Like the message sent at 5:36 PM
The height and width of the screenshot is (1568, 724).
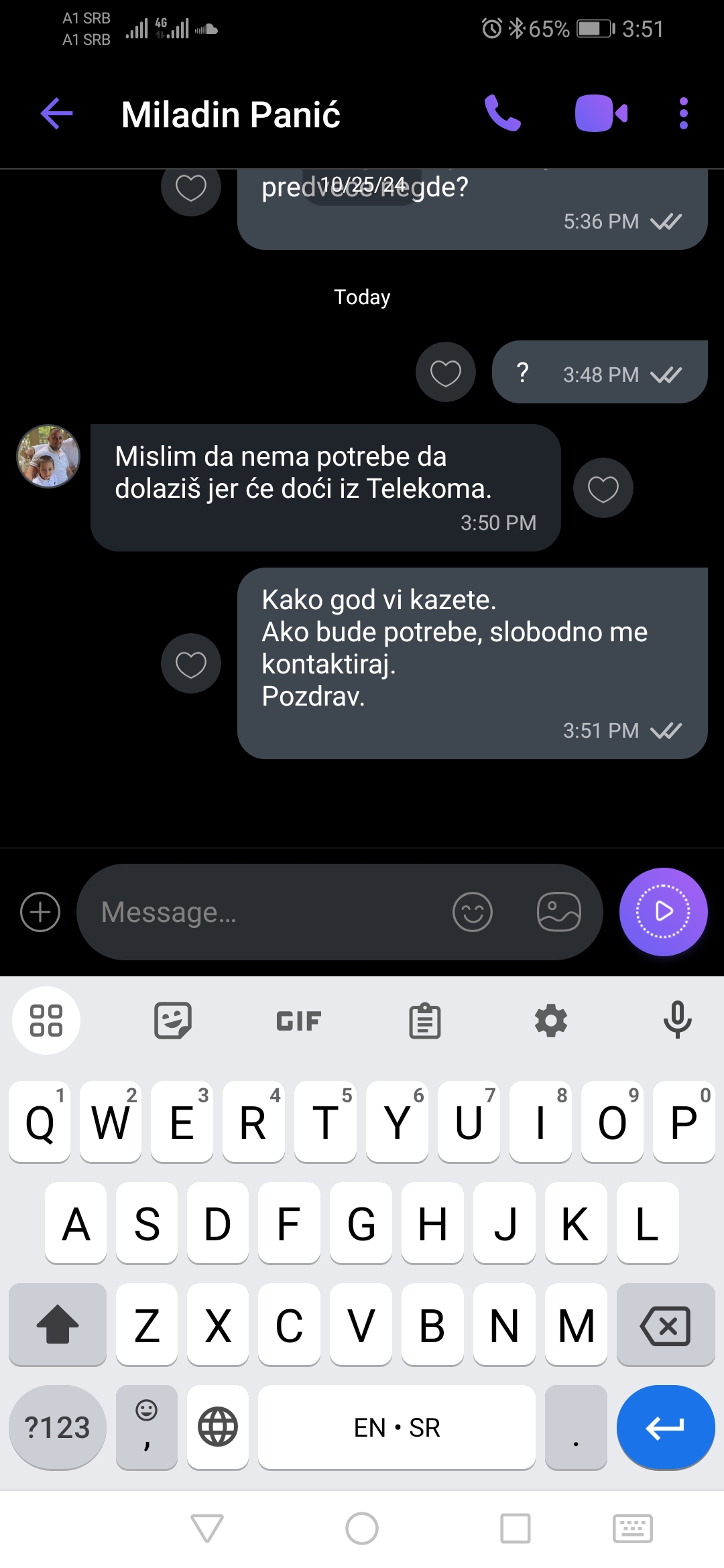(191, 188)
